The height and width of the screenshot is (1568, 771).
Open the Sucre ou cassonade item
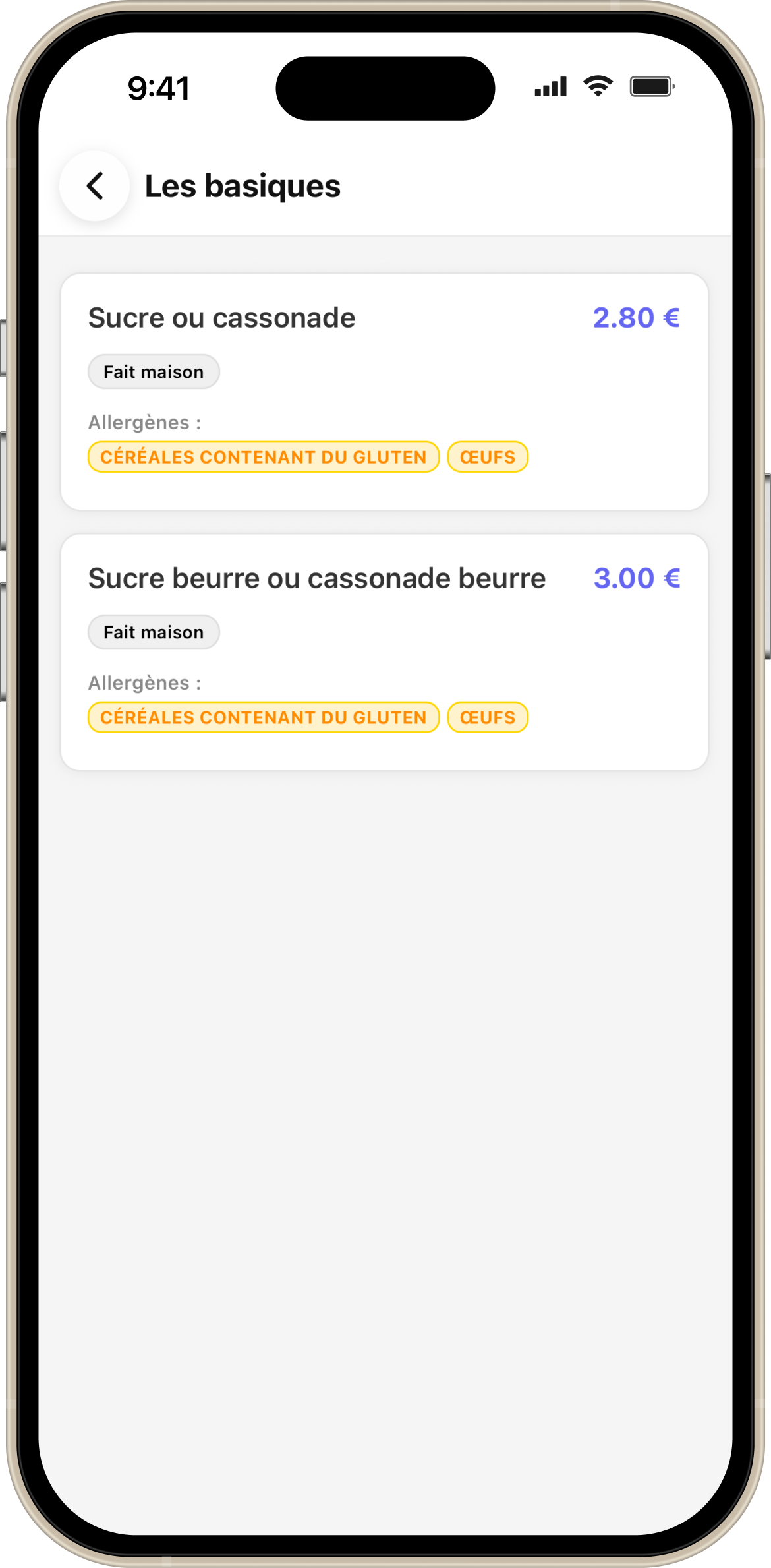223,317
